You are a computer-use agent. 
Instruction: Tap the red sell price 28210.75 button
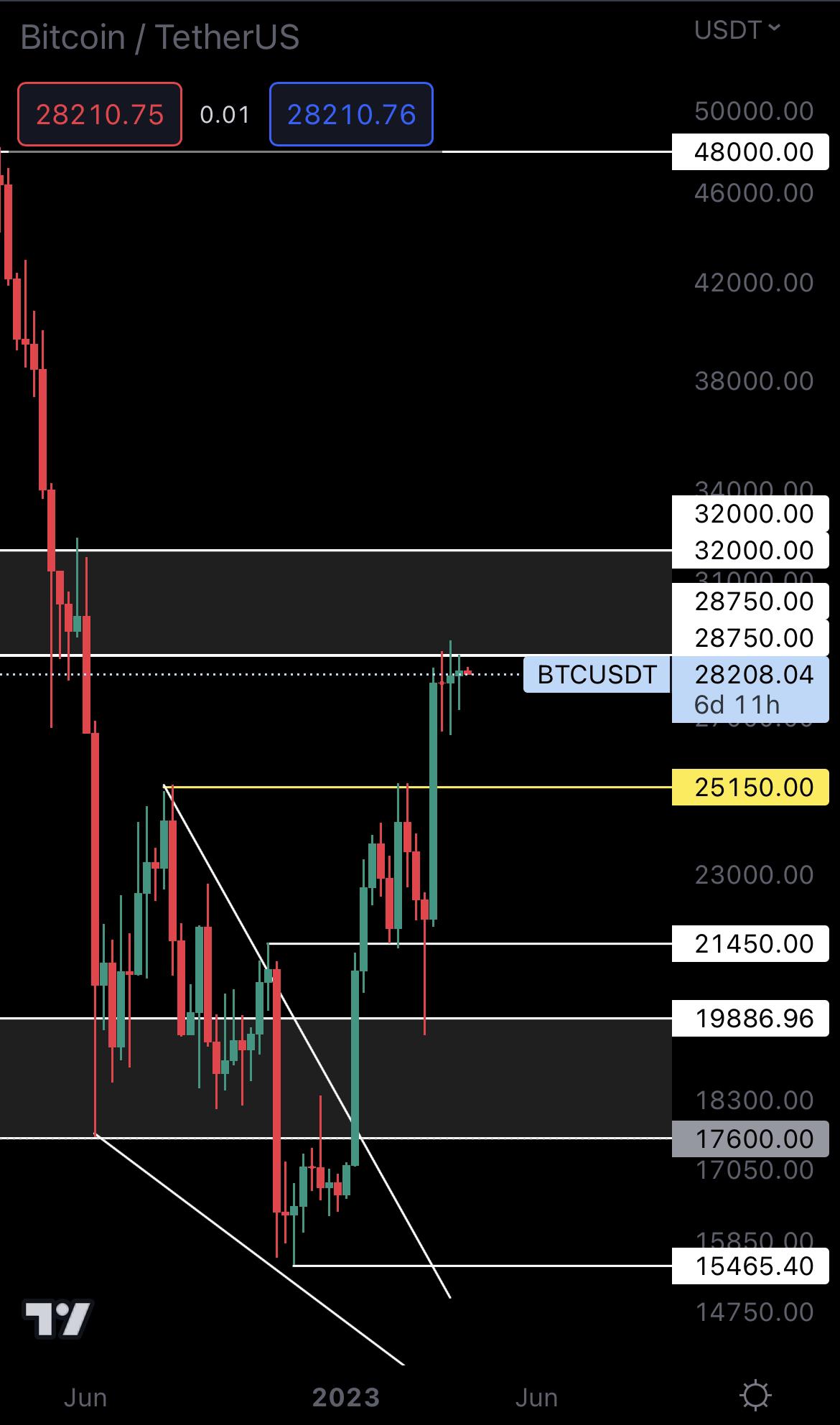coord(100,115)
